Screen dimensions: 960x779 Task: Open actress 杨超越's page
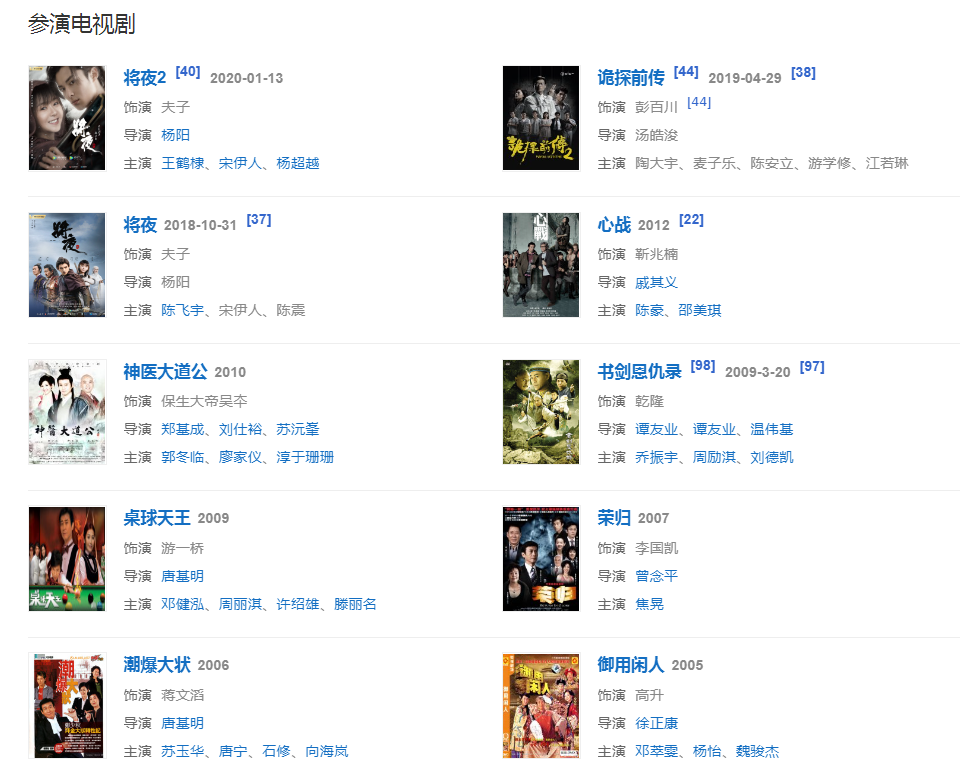298,163
